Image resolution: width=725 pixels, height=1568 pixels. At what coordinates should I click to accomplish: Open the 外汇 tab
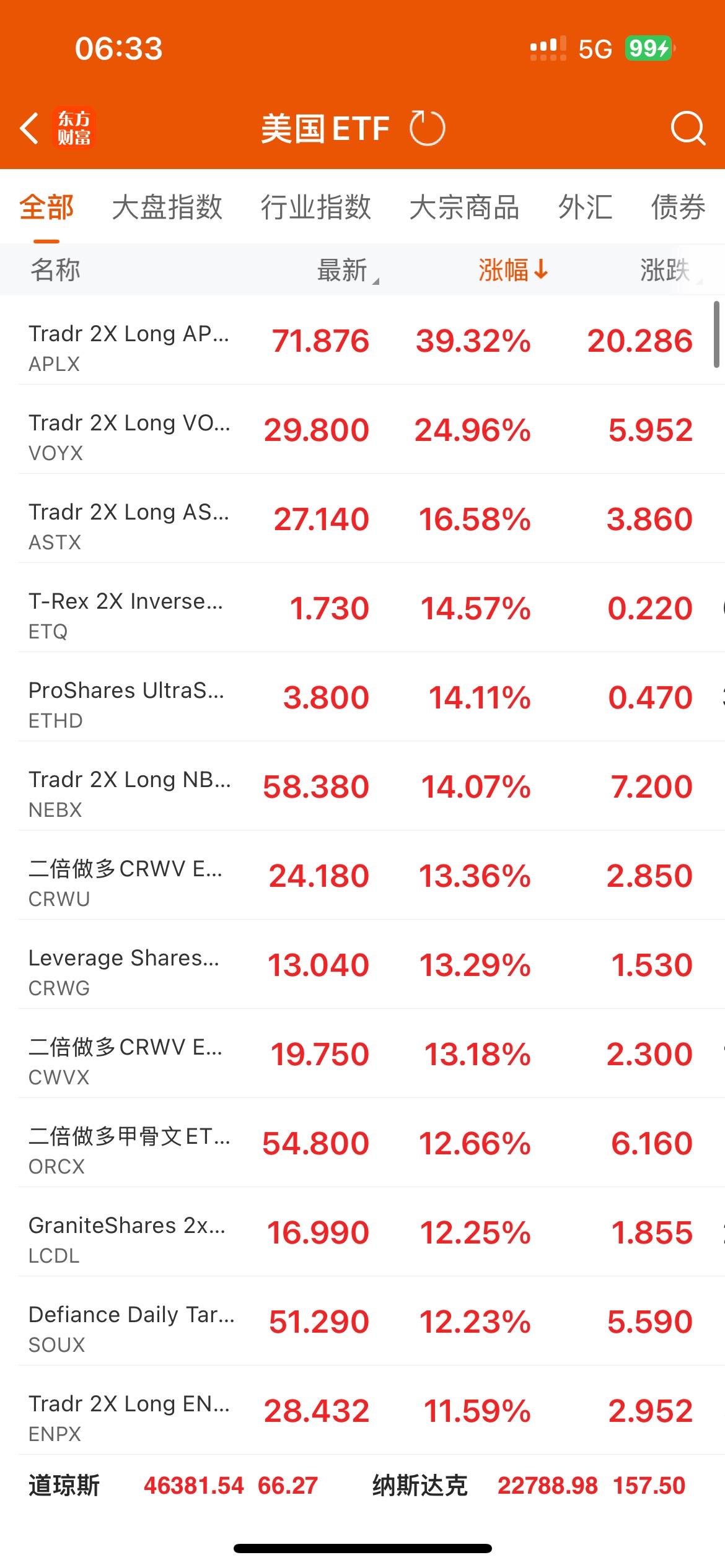tap(585, 207)
